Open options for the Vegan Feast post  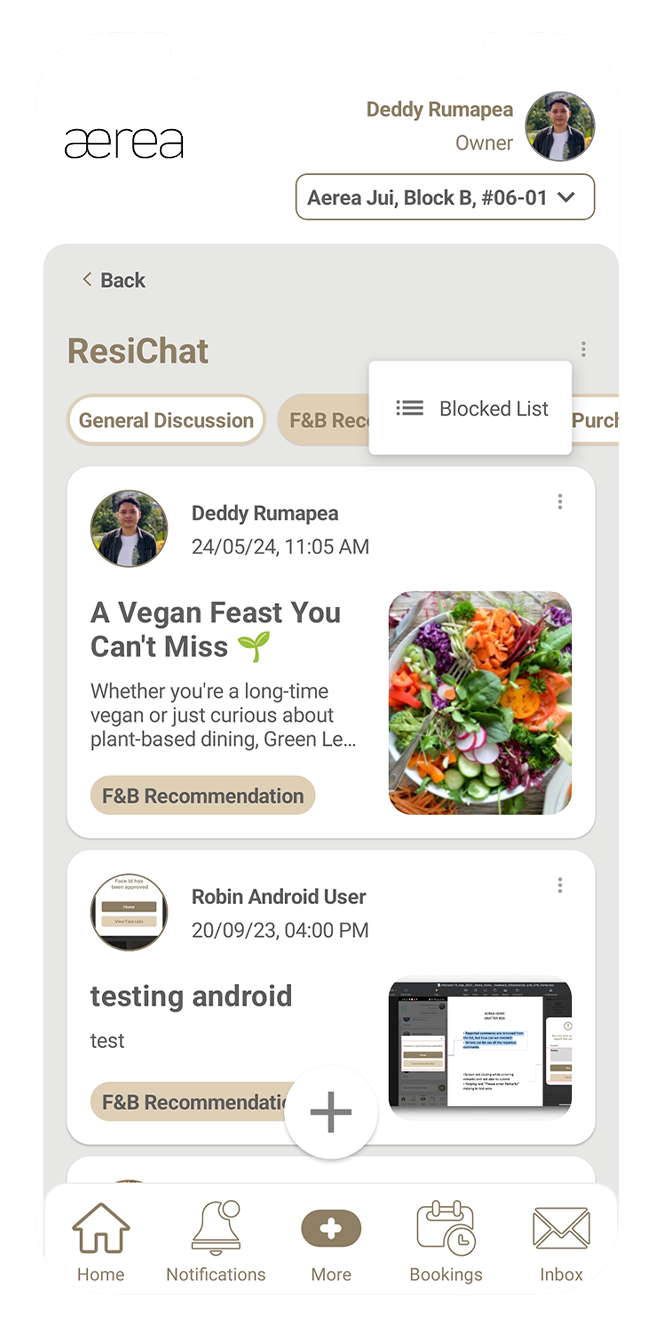(x=560, y=502)
